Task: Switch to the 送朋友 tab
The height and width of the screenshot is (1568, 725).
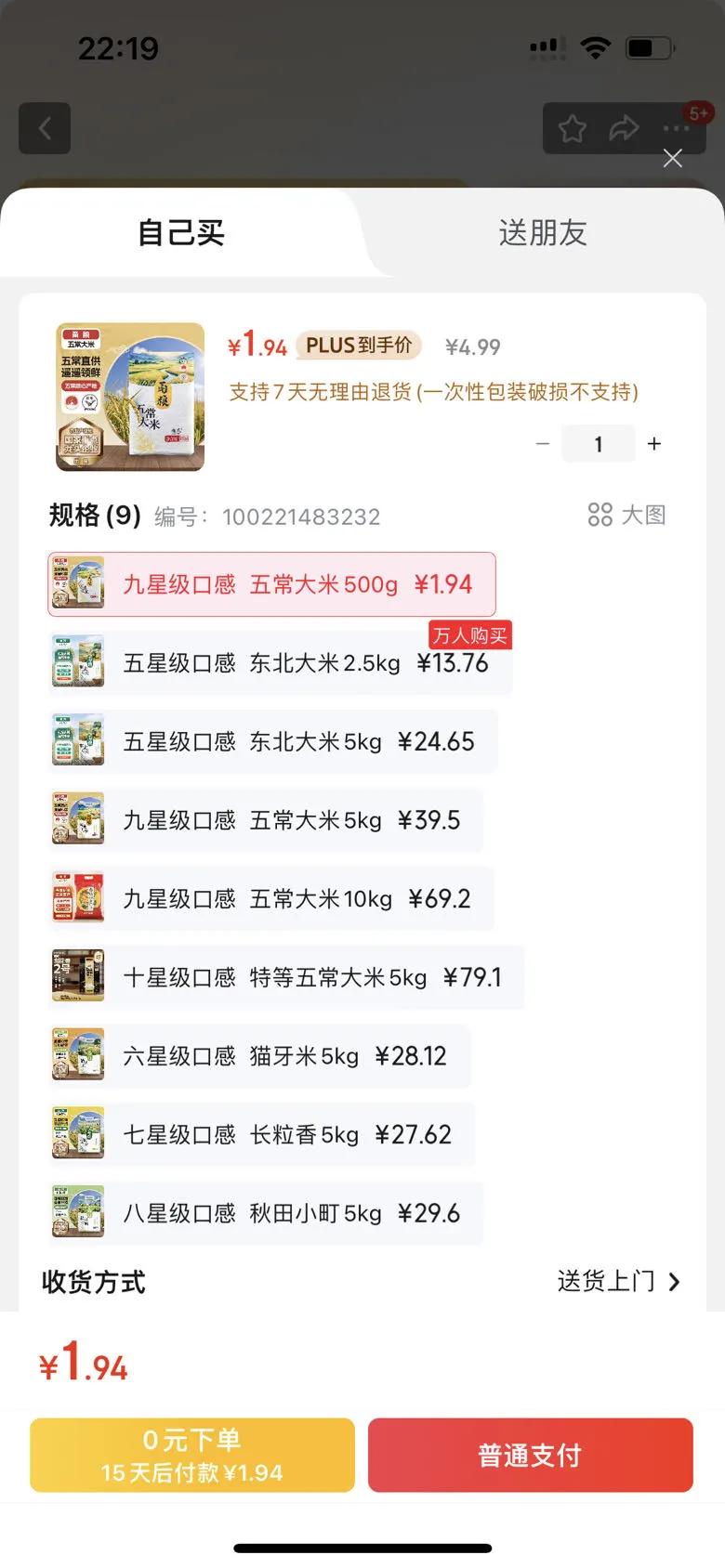Action: (x=542, y=233)
